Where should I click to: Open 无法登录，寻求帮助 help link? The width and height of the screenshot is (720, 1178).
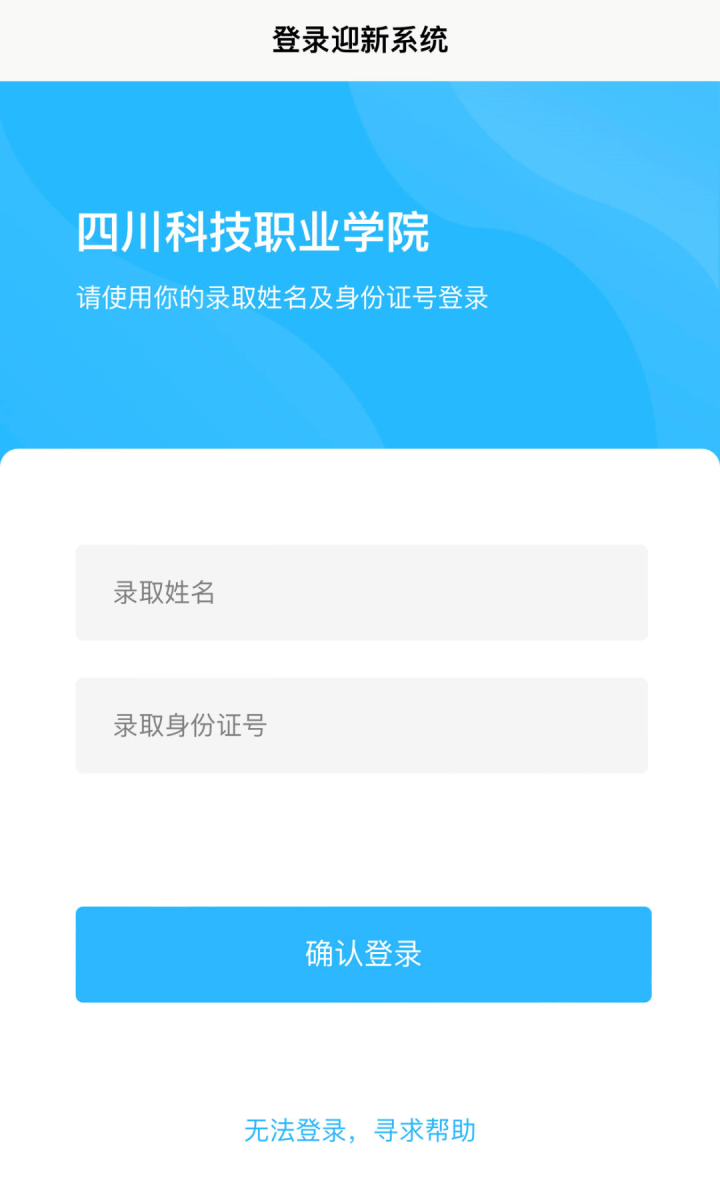(x=360, y=1130)
